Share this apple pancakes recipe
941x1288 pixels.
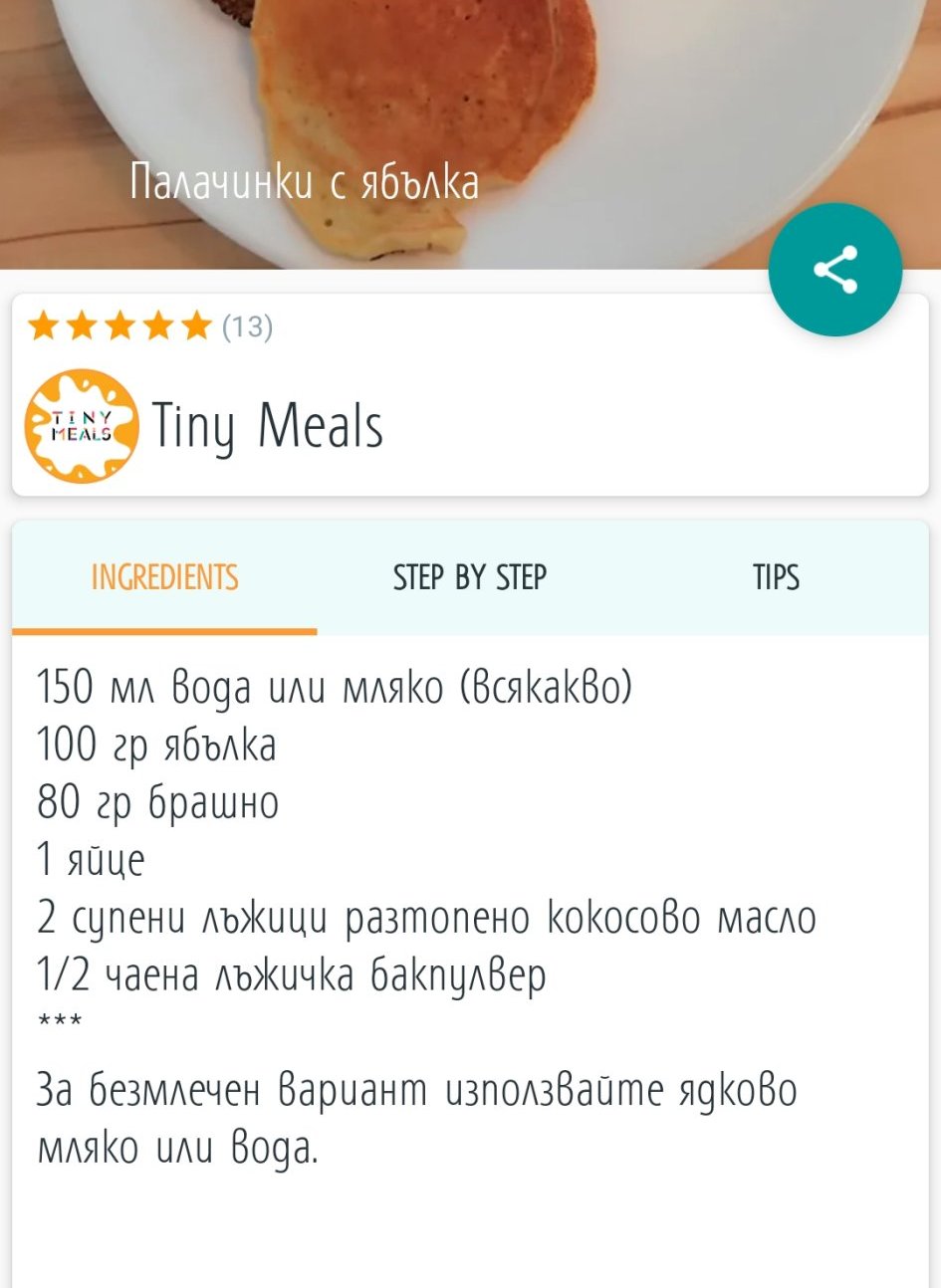click(x=834, y=270)
